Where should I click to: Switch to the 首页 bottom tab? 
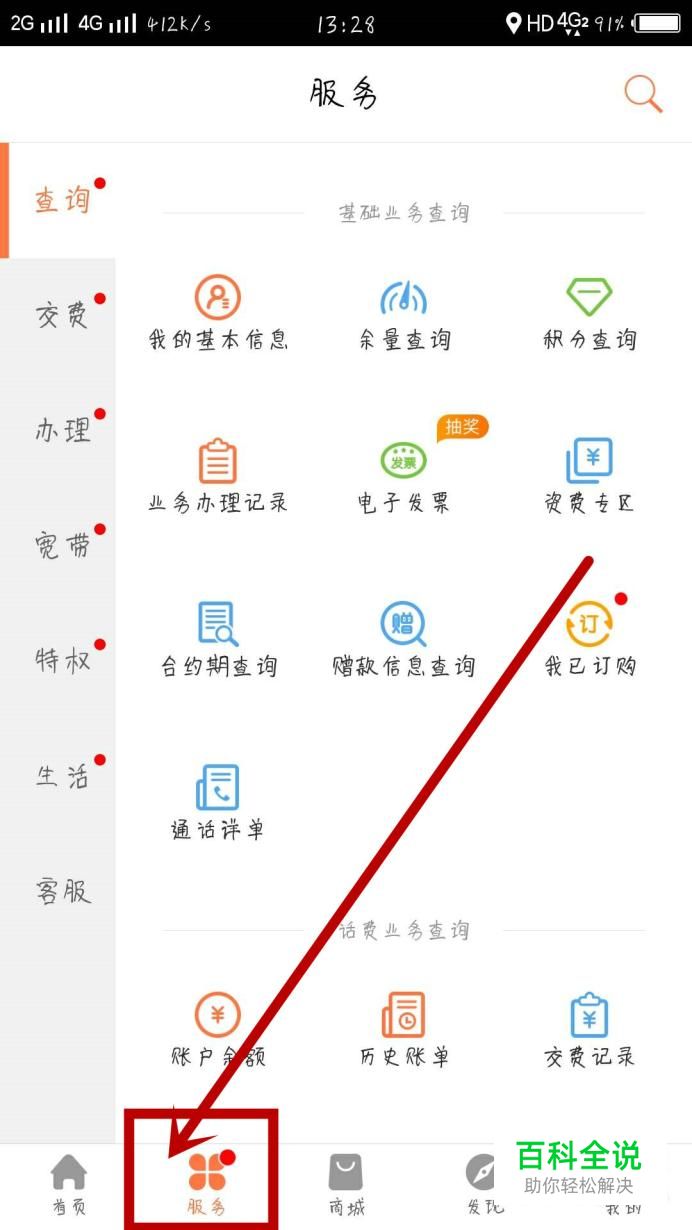coord(68,1185)
